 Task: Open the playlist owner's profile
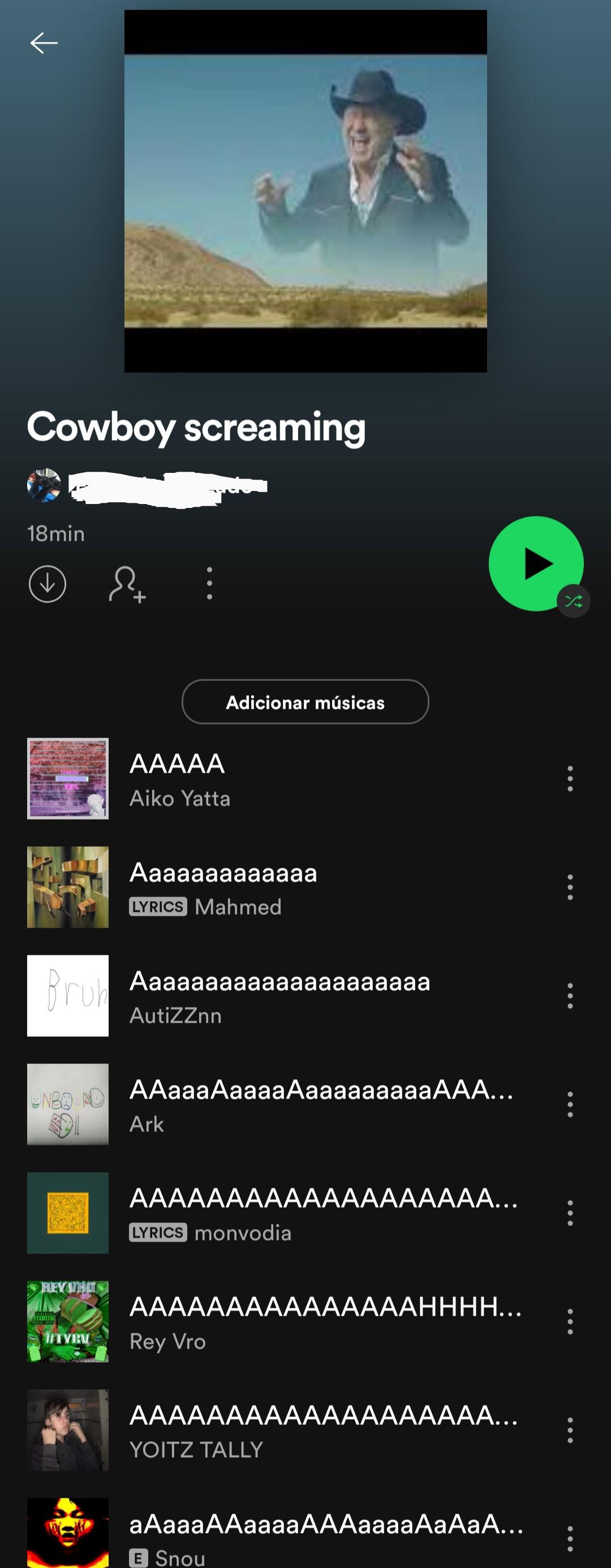click(x=146, y=486)
